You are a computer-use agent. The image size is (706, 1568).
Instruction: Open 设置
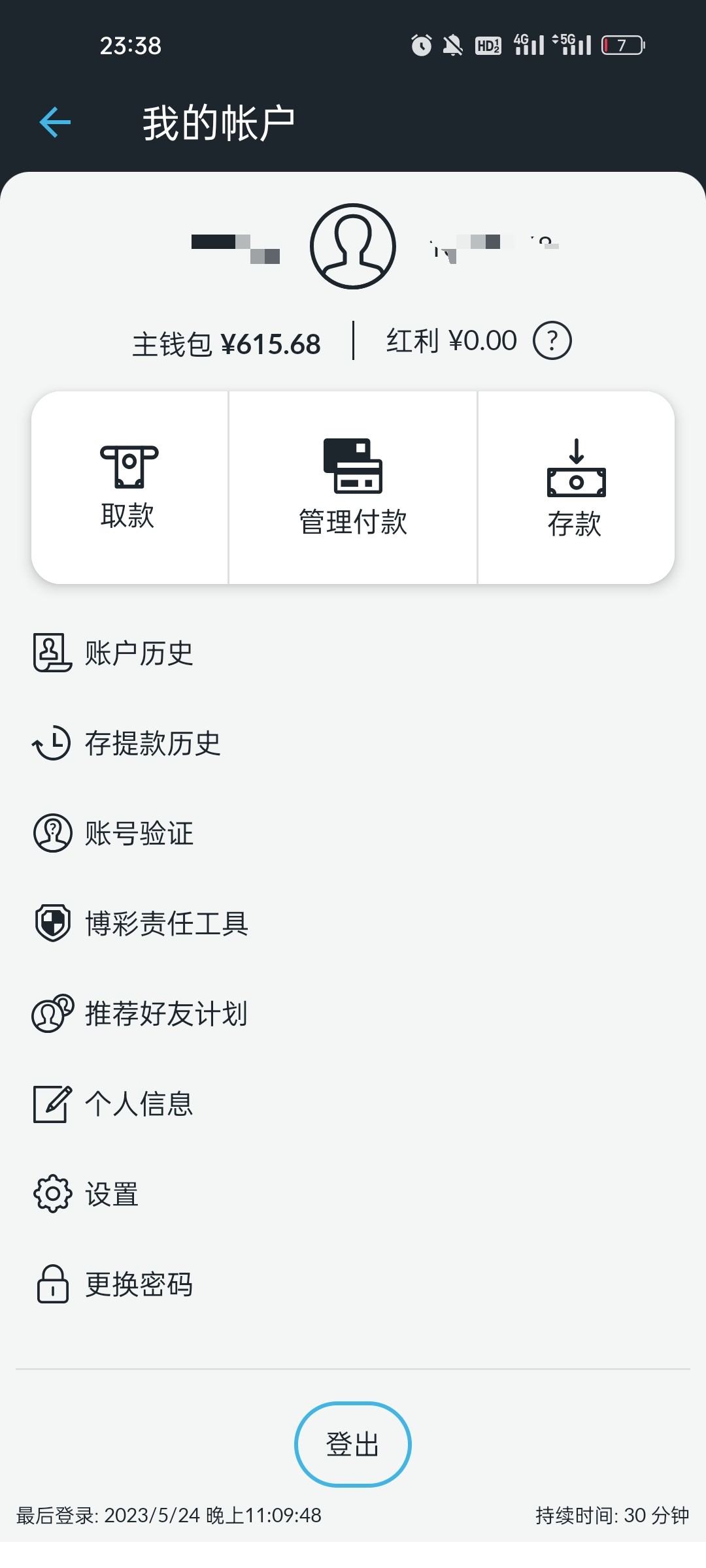click(x=111, y=1194)
